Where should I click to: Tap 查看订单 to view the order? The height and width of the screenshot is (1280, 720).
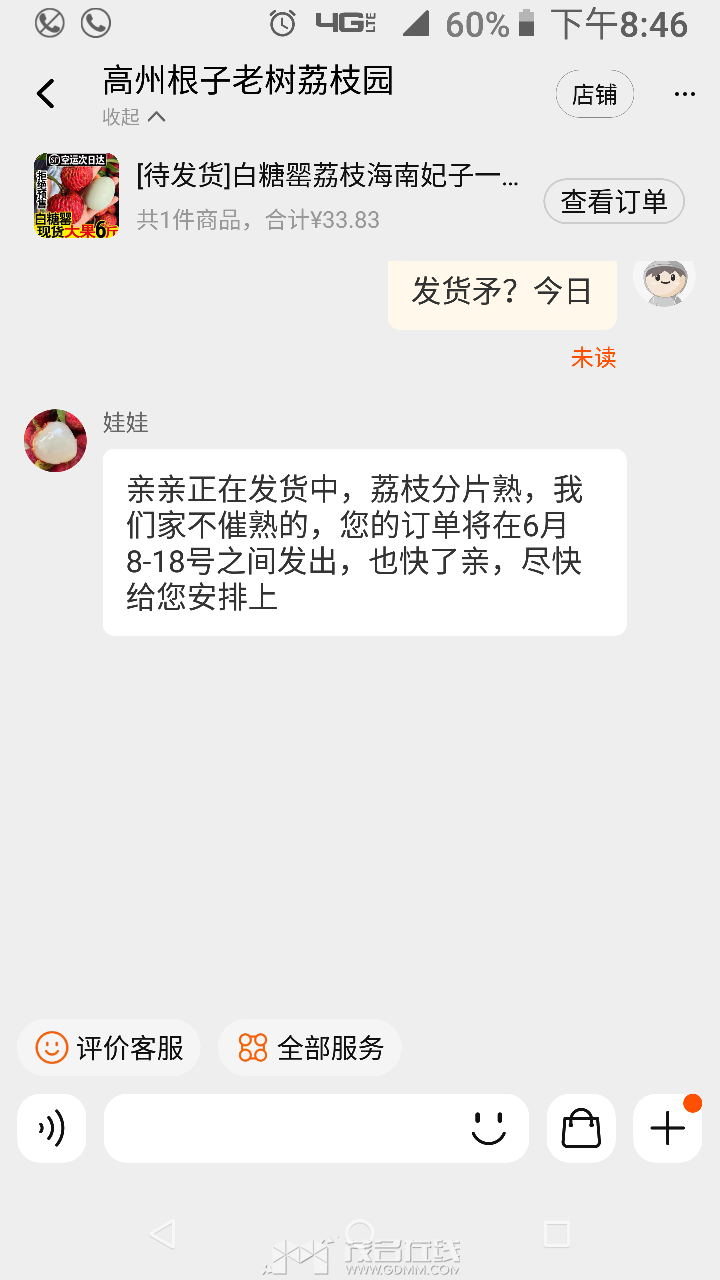614,202
